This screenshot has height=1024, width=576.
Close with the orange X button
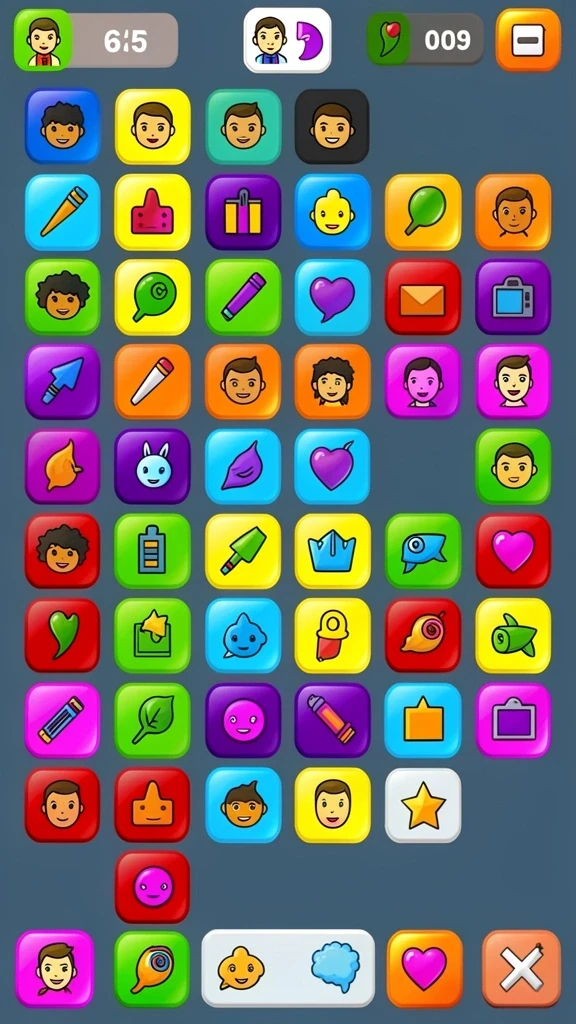pos(521,968)
